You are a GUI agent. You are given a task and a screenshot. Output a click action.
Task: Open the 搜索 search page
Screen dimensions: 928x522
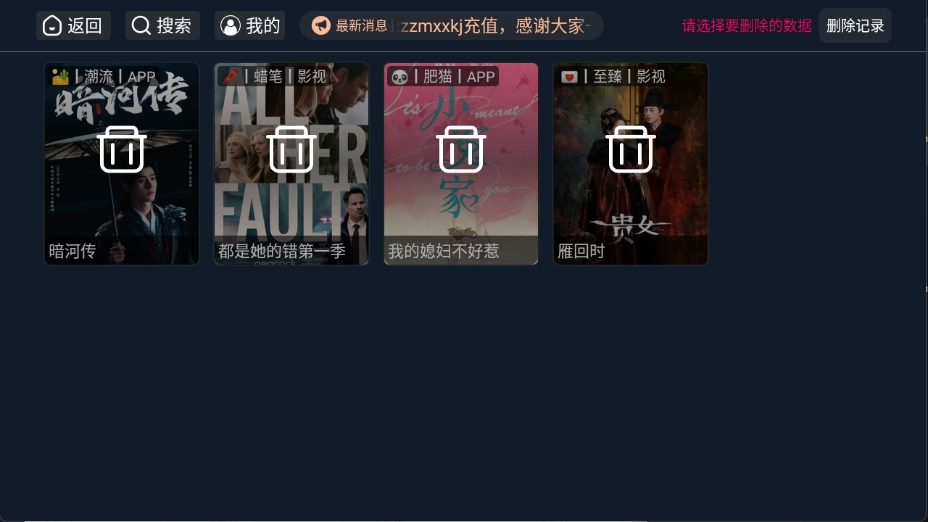coord(162,26)
